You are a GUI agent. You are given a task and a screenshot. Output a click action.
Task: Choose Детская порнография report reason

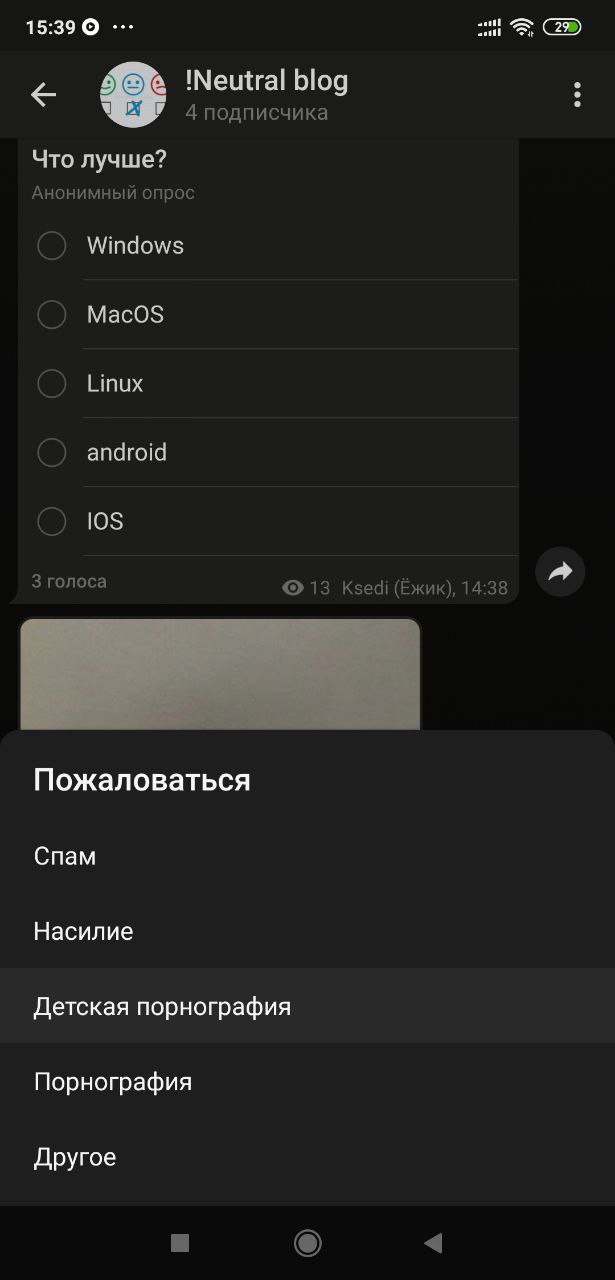163,1007
